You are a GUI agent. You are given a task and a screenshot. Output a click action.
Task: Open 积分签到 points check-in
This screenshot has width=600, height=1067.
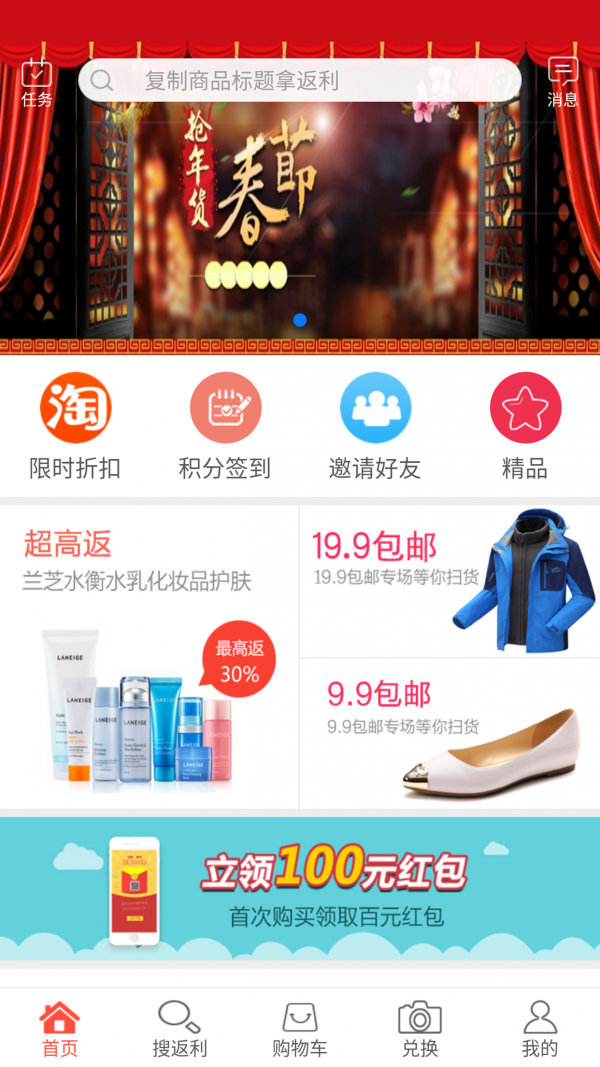(225, 427)
